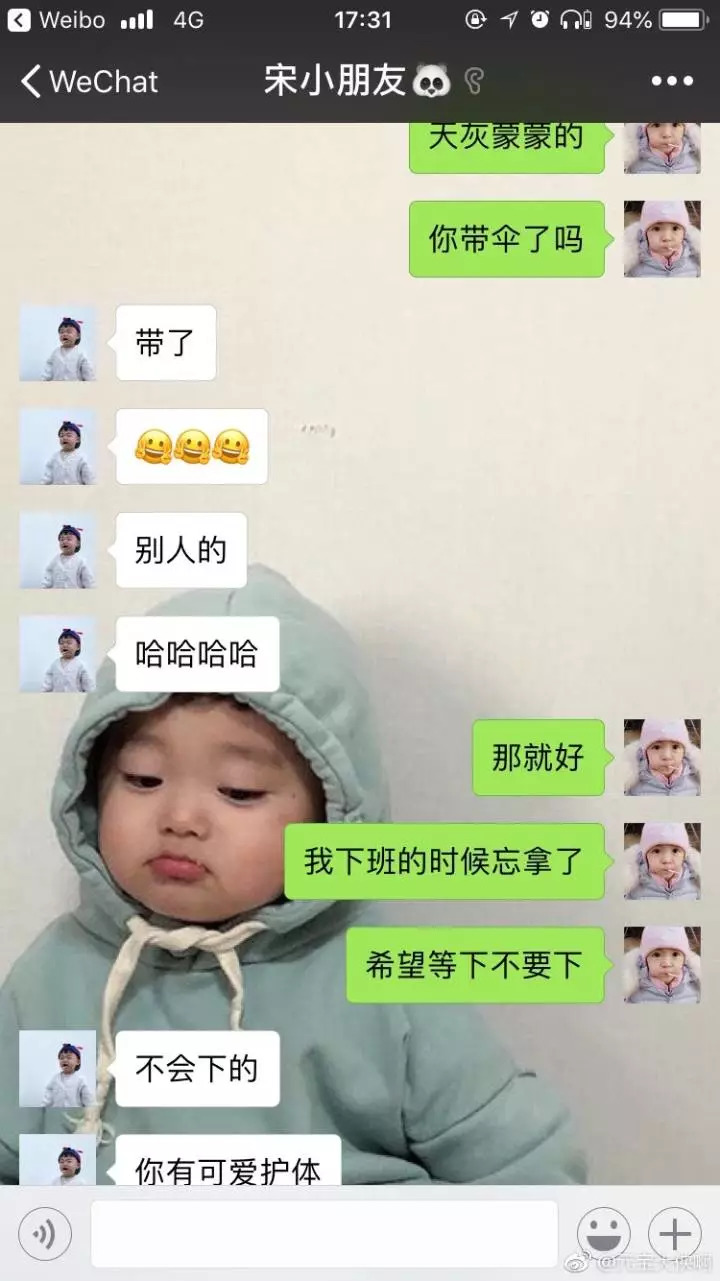Open your avatar beside 那就好 message
The width and height of the screenshot is (720, 1281).
(x=662, y=757)
